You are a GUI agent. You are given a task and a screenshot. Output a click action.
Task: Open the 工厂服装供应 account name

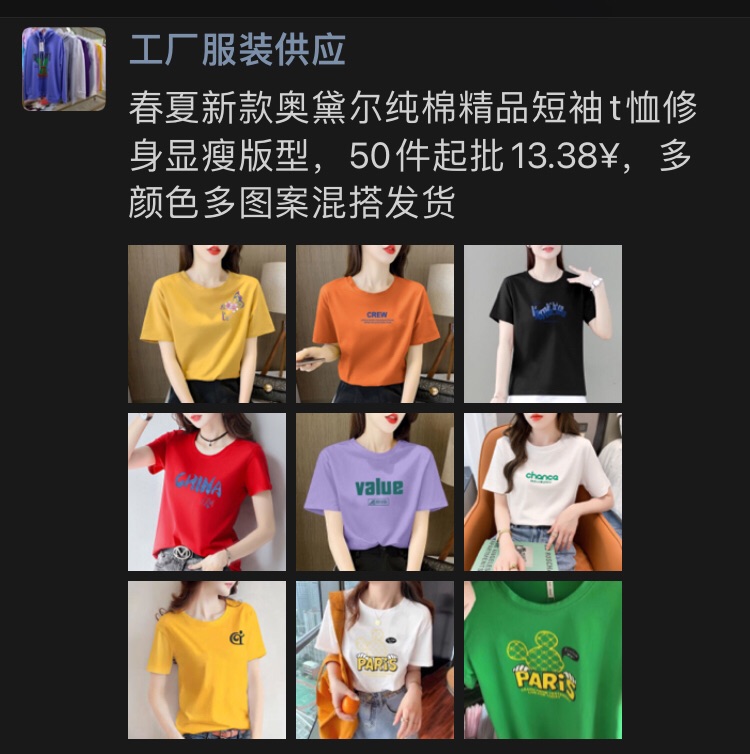[x=238, y=50]
